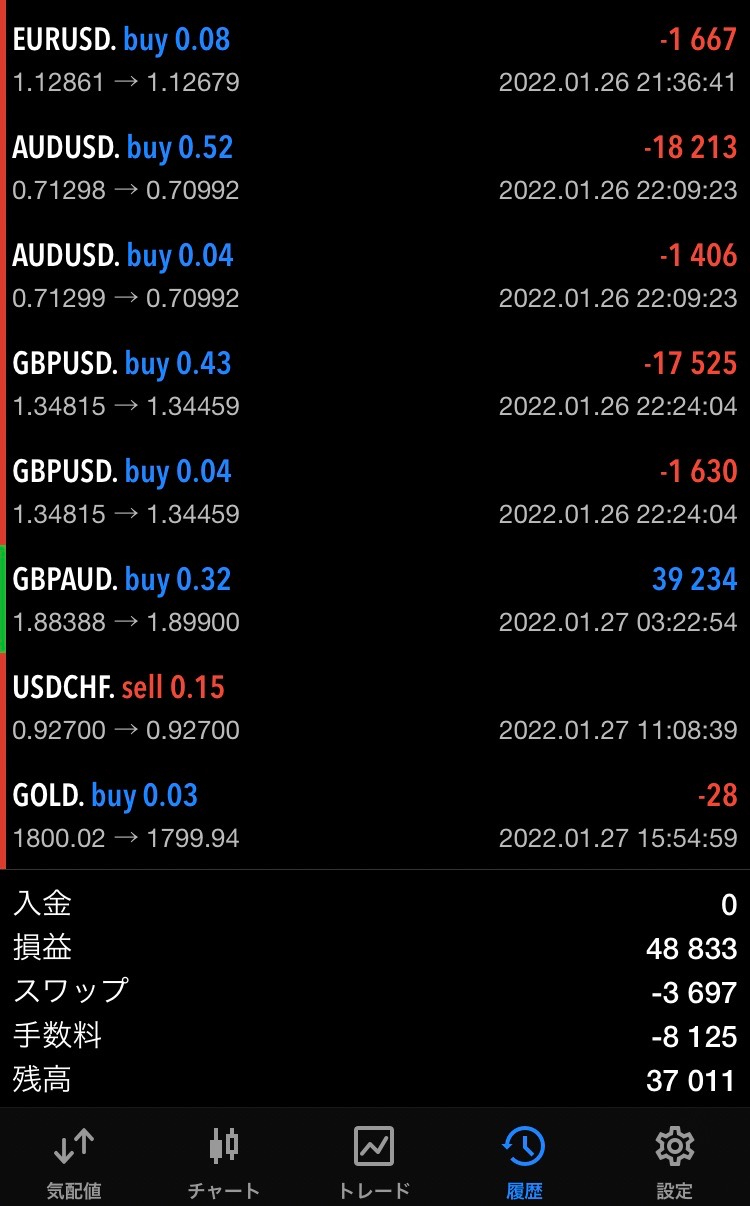750x1206 pixels.
Task: Select the 履歴 history tab
Action: pyautogui.click(x=524, y=1162)
